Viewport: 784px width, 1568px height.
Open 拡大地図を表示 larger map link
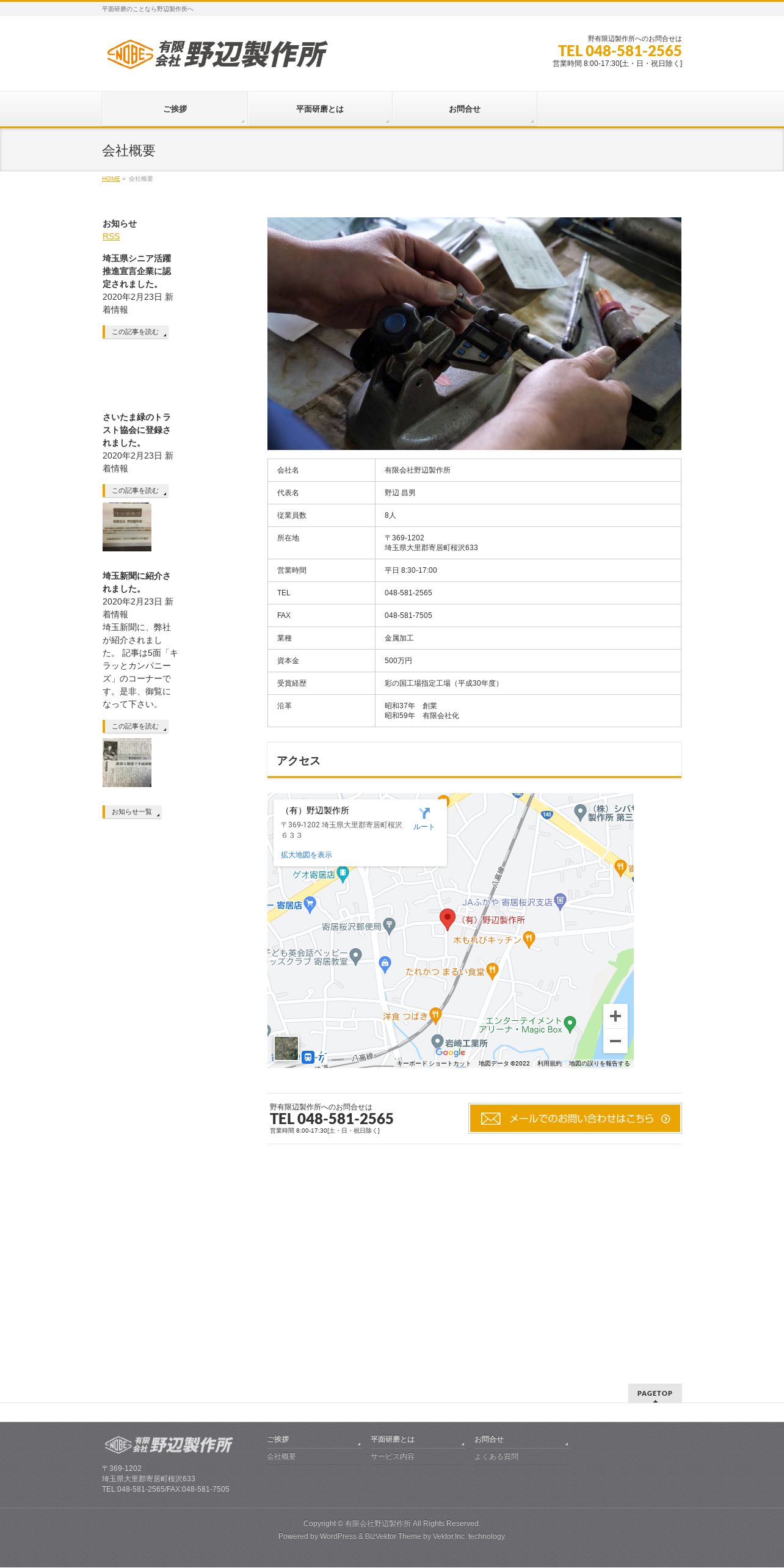click(x=307, y=855)
